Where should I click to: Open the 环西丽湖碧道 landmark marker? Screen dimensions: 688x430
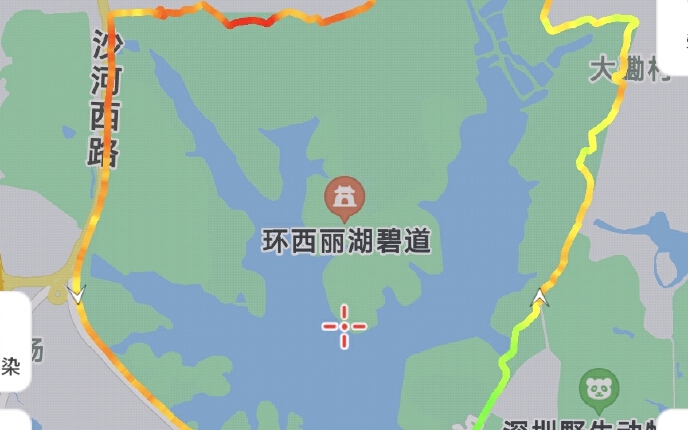(345, 198)
